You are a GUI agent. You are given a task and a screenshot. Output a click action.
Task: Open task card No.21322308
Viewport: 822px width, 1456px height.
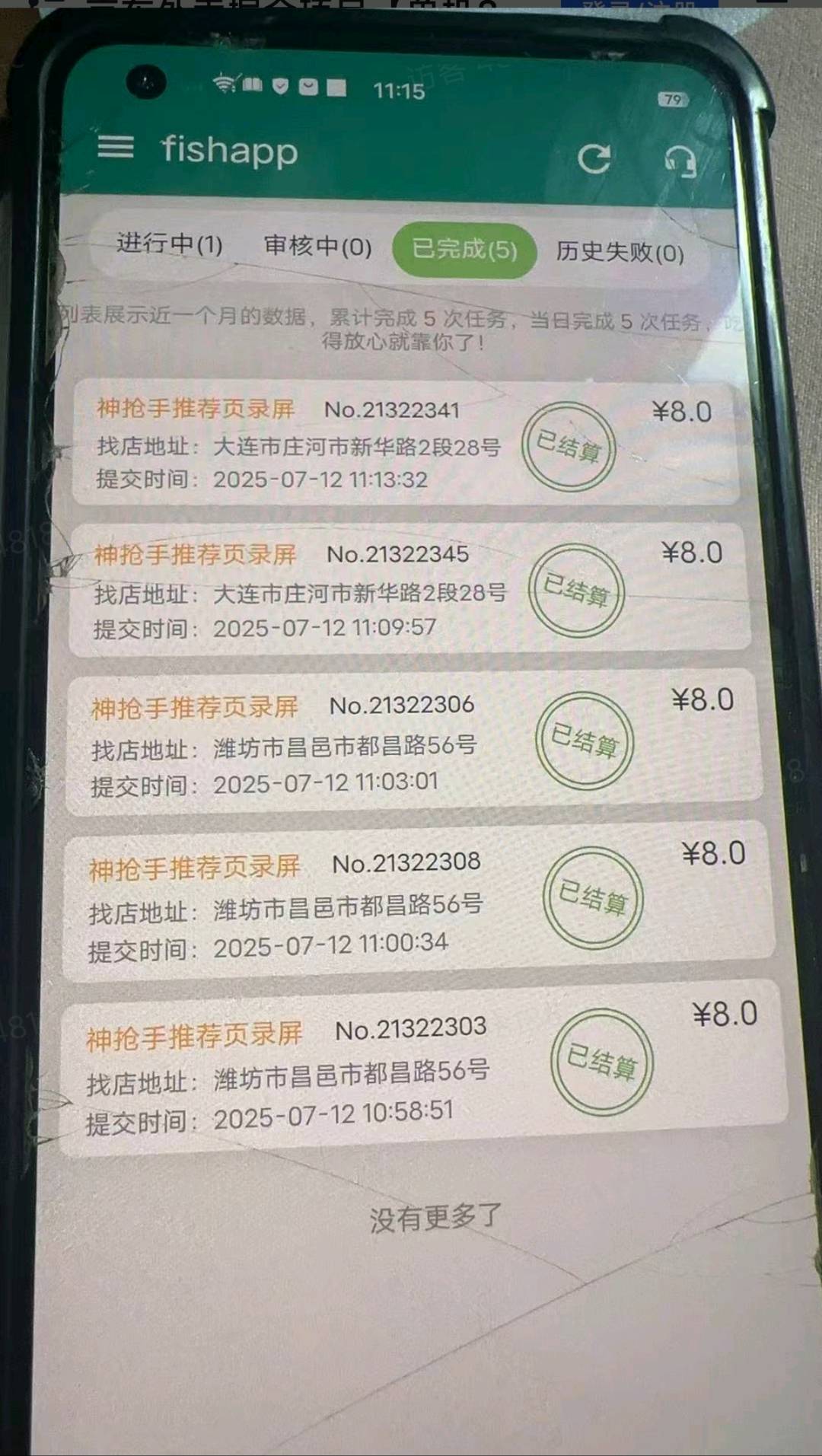coord(419,903)
